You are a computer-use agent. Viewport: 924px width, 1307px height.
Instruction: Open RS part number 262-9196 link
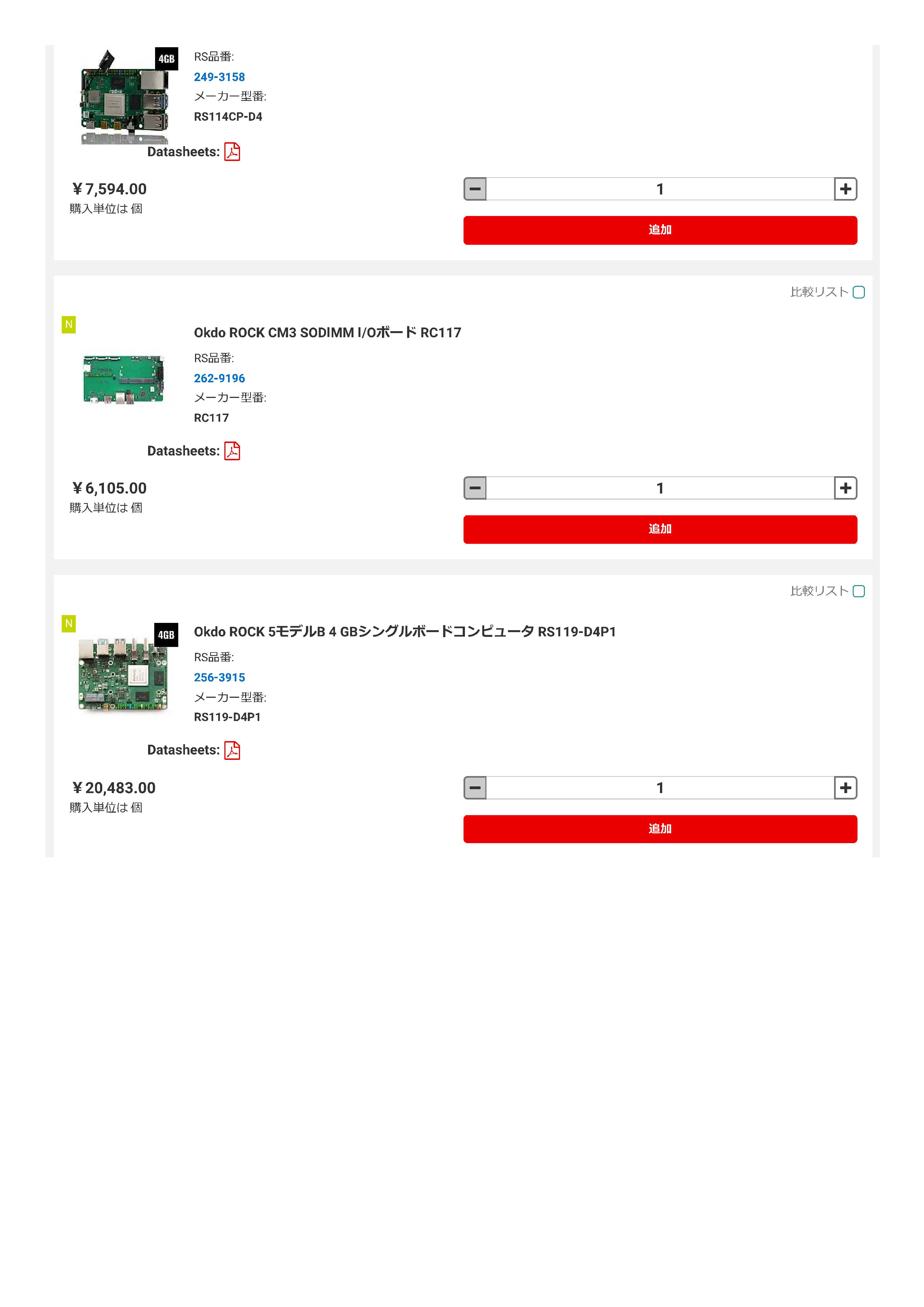219,378
